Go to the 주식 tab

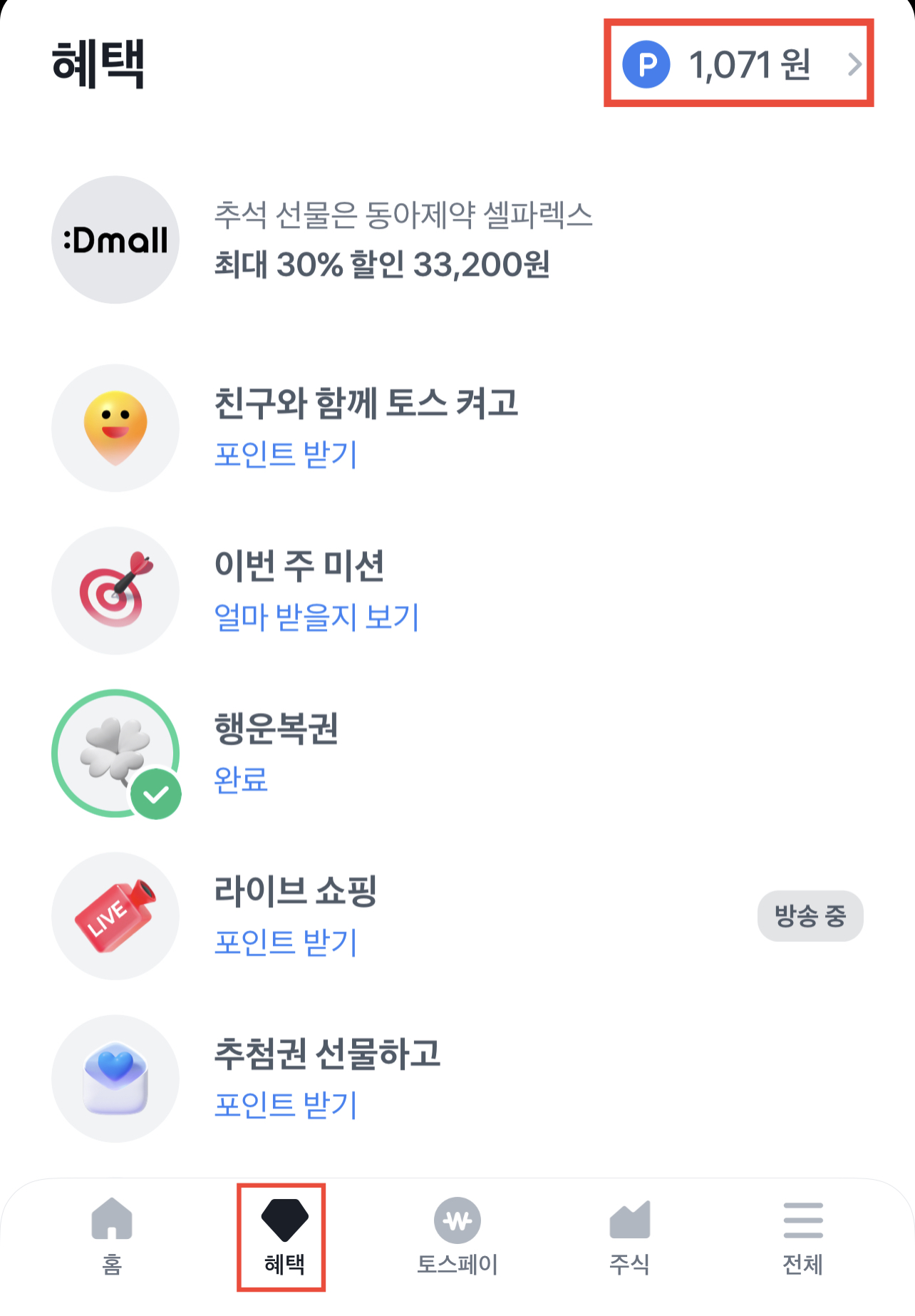(630, 1237)
